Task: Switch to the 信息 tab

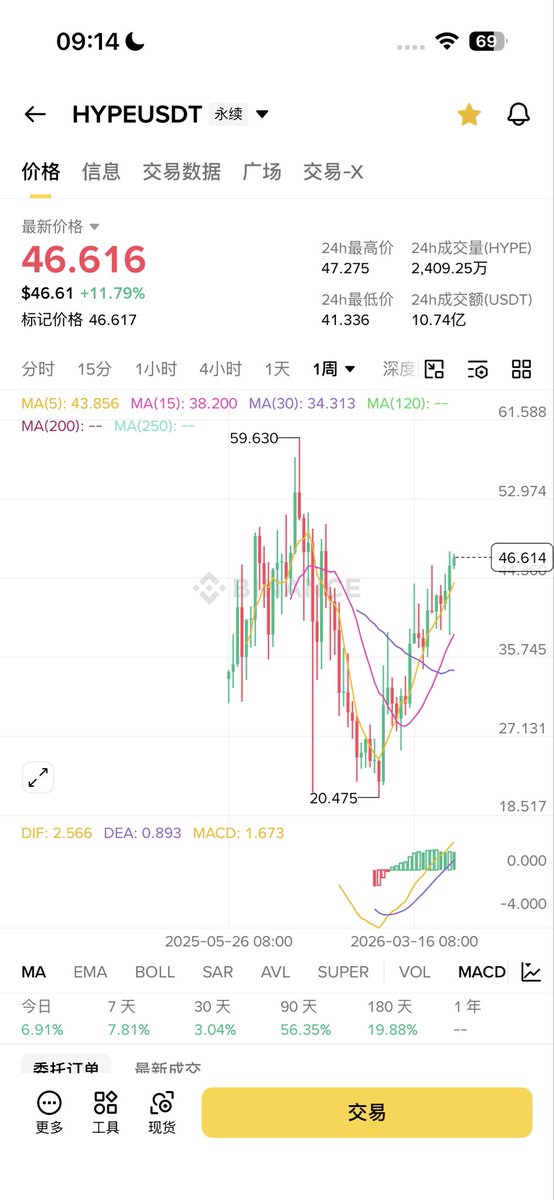Action: tap(101, 171)
